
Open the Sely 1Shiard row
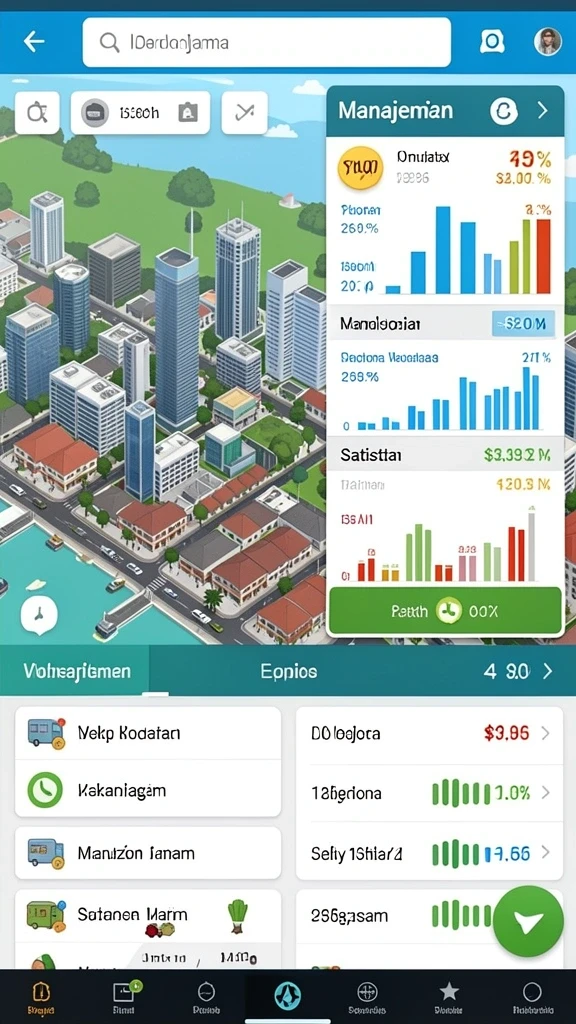click(429, 852)
